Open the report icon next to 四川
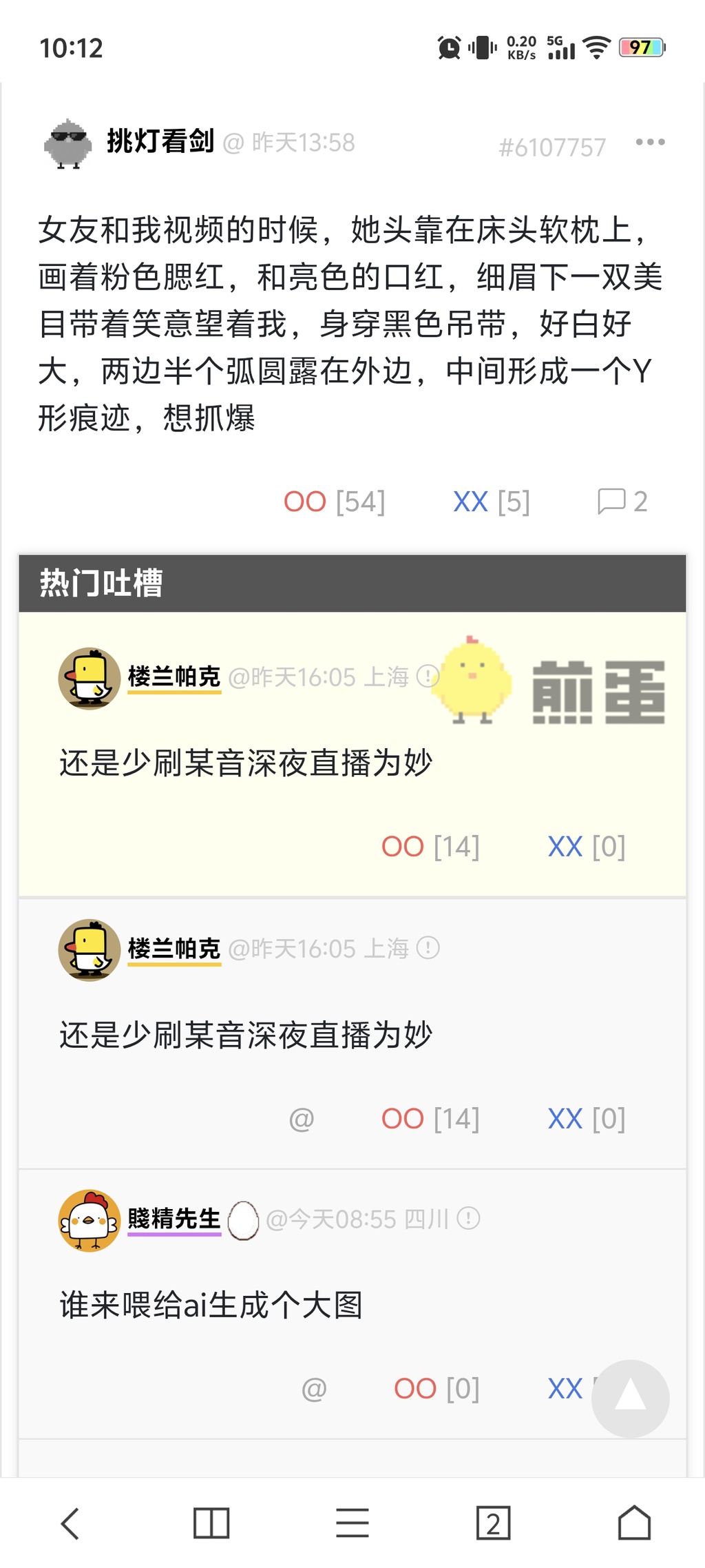Viewport: 705px width, 1568px height. coord(468,1219)
